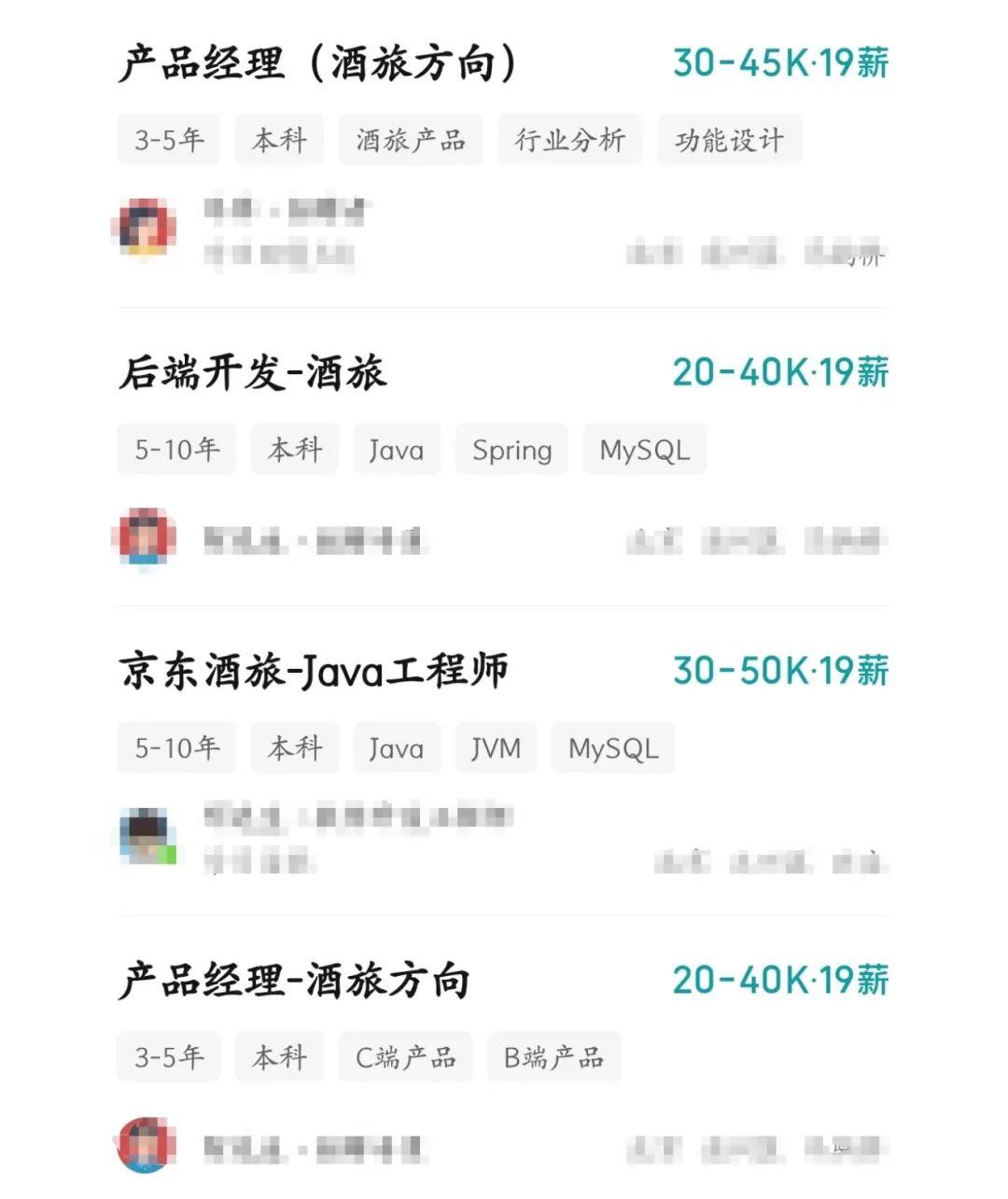
Task: Open the 产品经理（酒旅方向） 30-45K job listing
Action: pyautogui.click(x=317, y=63)
